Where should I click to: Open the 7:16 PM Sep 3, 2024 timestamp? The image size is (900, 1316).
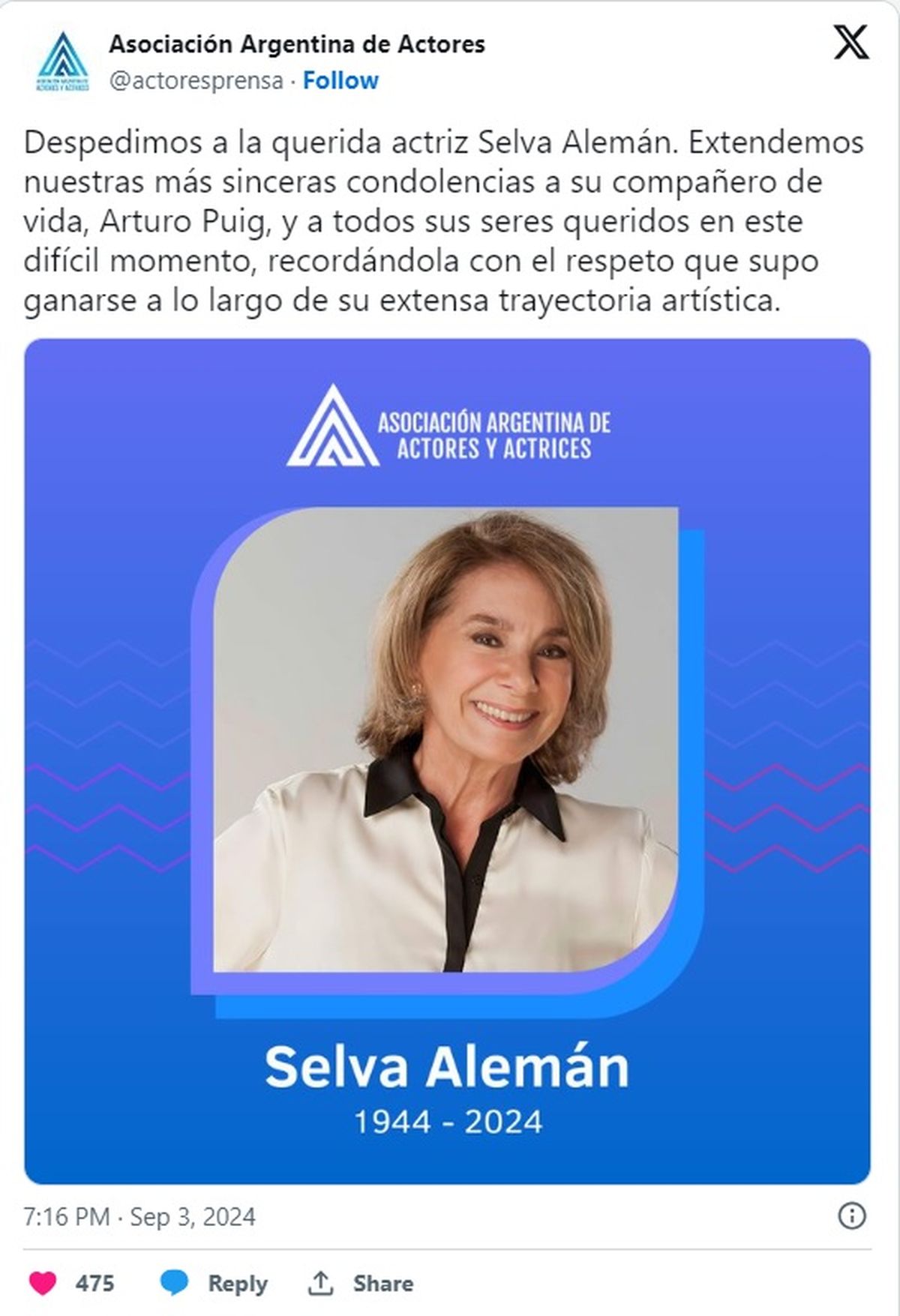coord(139,1216)
